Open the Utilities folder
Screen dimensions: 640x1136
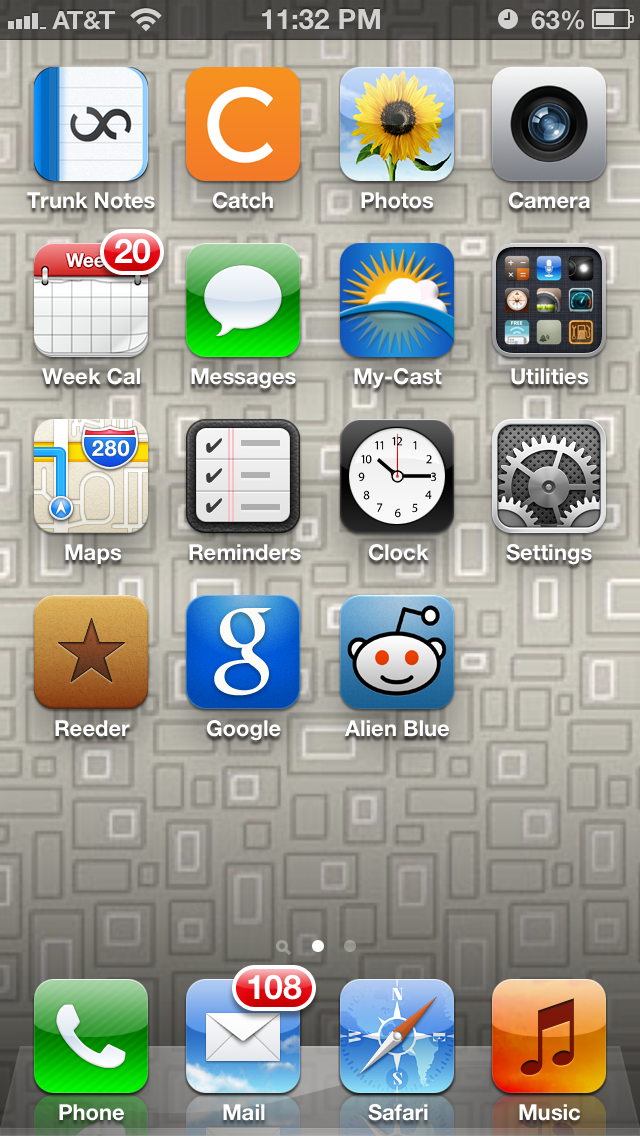[x=549, y=300]
